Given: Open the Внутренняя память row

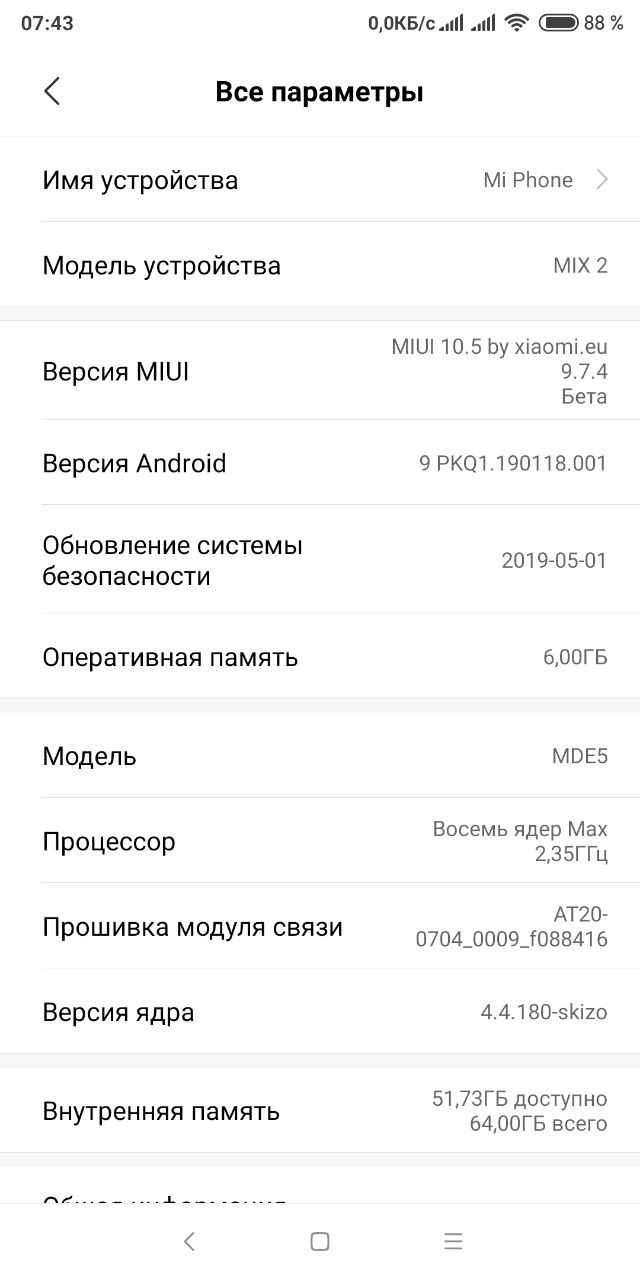Looking at the screenshot, I should tap(320, 1111).
